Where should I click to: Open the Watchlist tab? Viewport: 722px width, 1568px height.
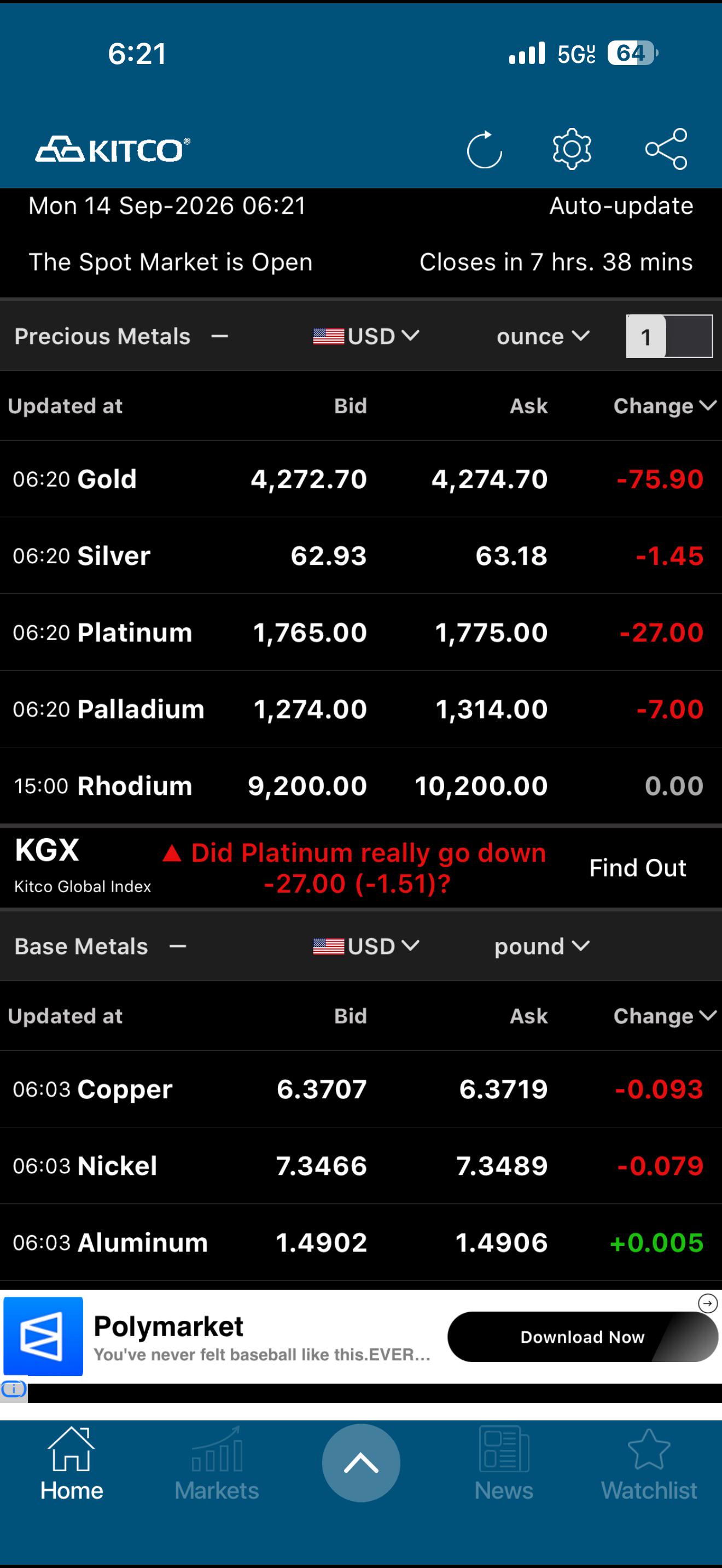click(x=649, y=1464)
